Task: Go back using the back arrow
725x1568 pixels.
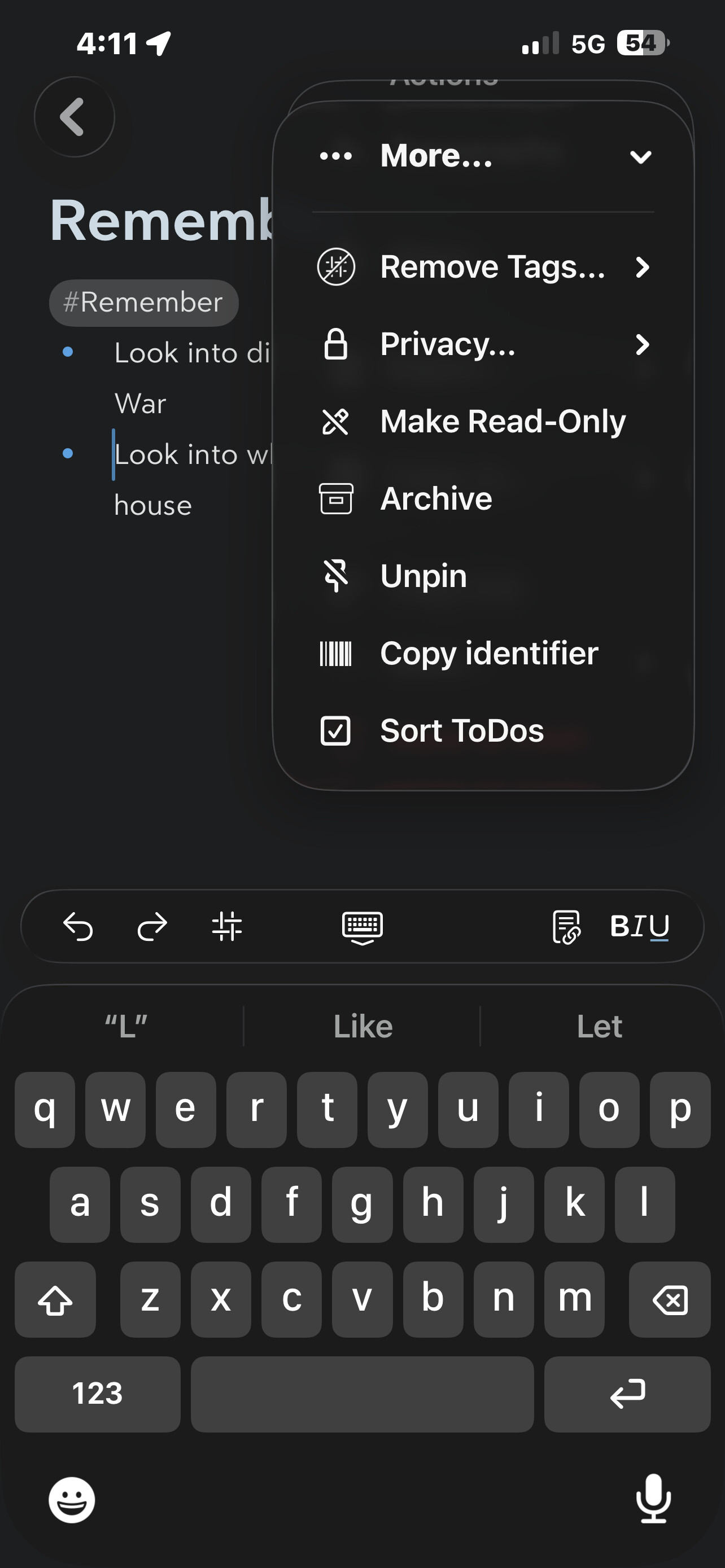Action: (x=73, y=117)
